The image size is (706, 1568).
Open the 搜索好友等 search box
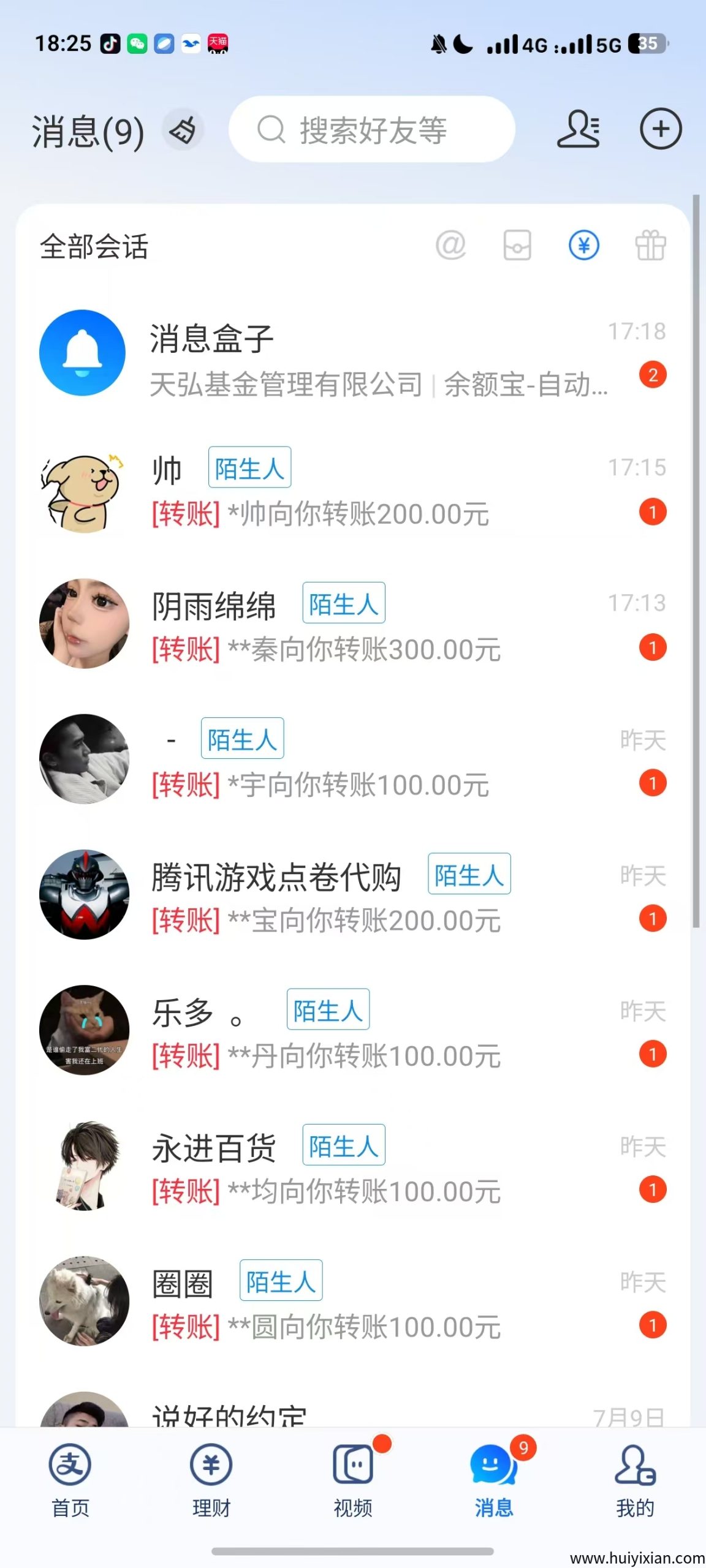(371, 130)
